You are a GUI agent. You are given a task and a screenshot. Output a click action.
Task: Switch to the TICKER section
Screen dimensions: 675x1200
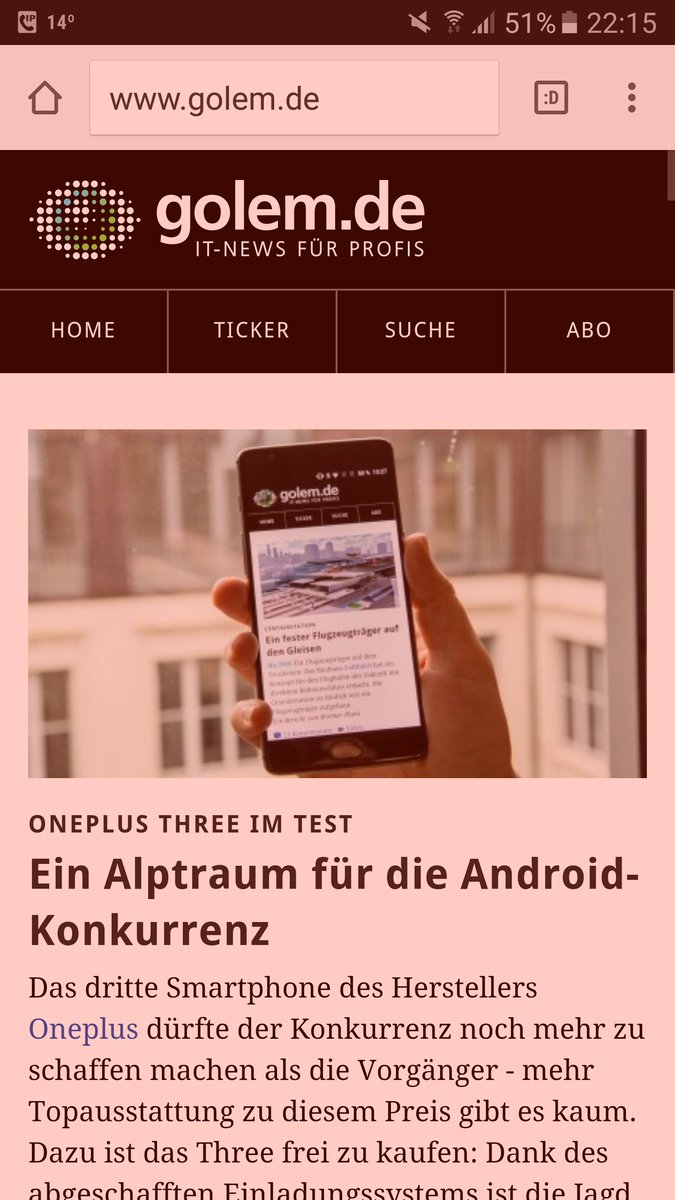[x=251, y=331]
